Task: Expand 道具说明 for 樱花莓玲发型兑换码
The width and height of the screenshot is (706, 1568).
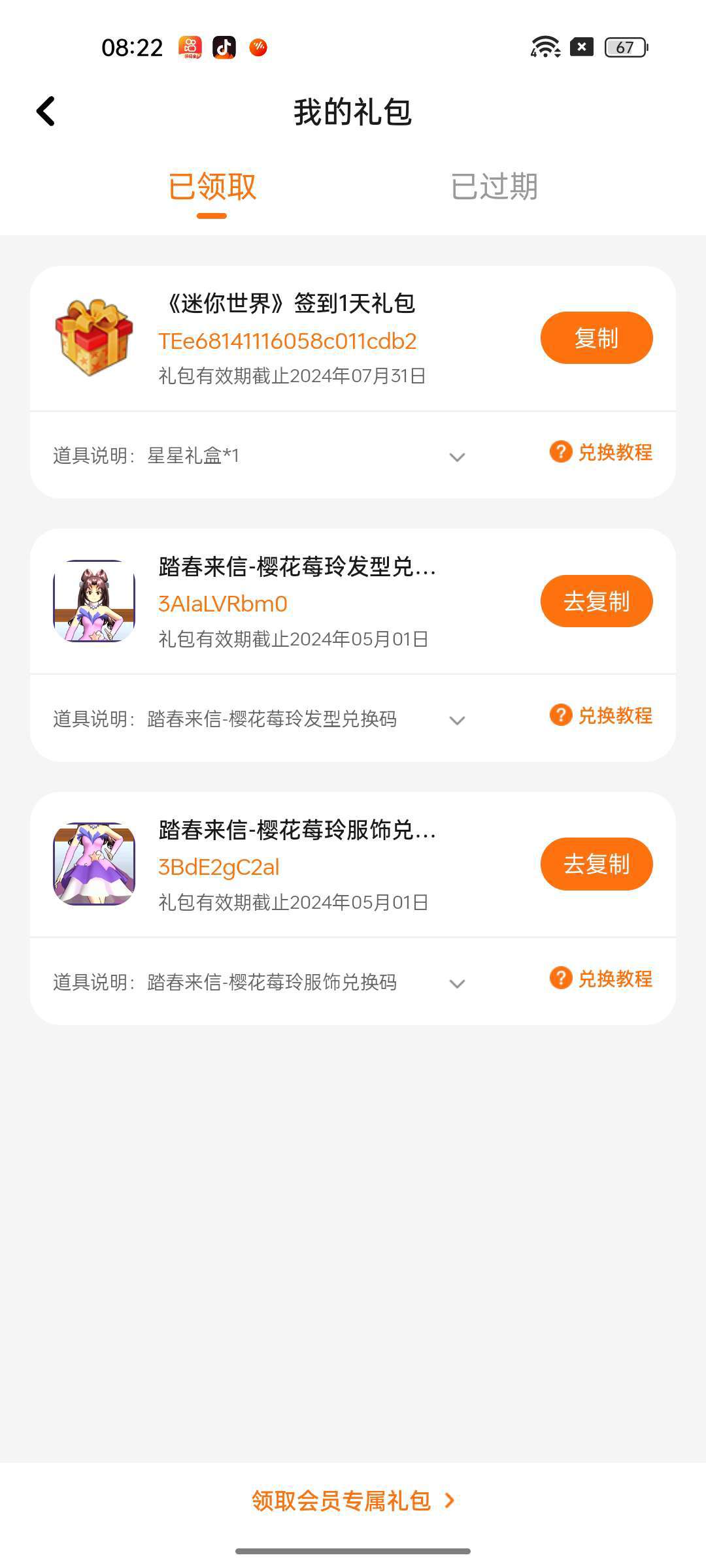Action: point(457,720)
